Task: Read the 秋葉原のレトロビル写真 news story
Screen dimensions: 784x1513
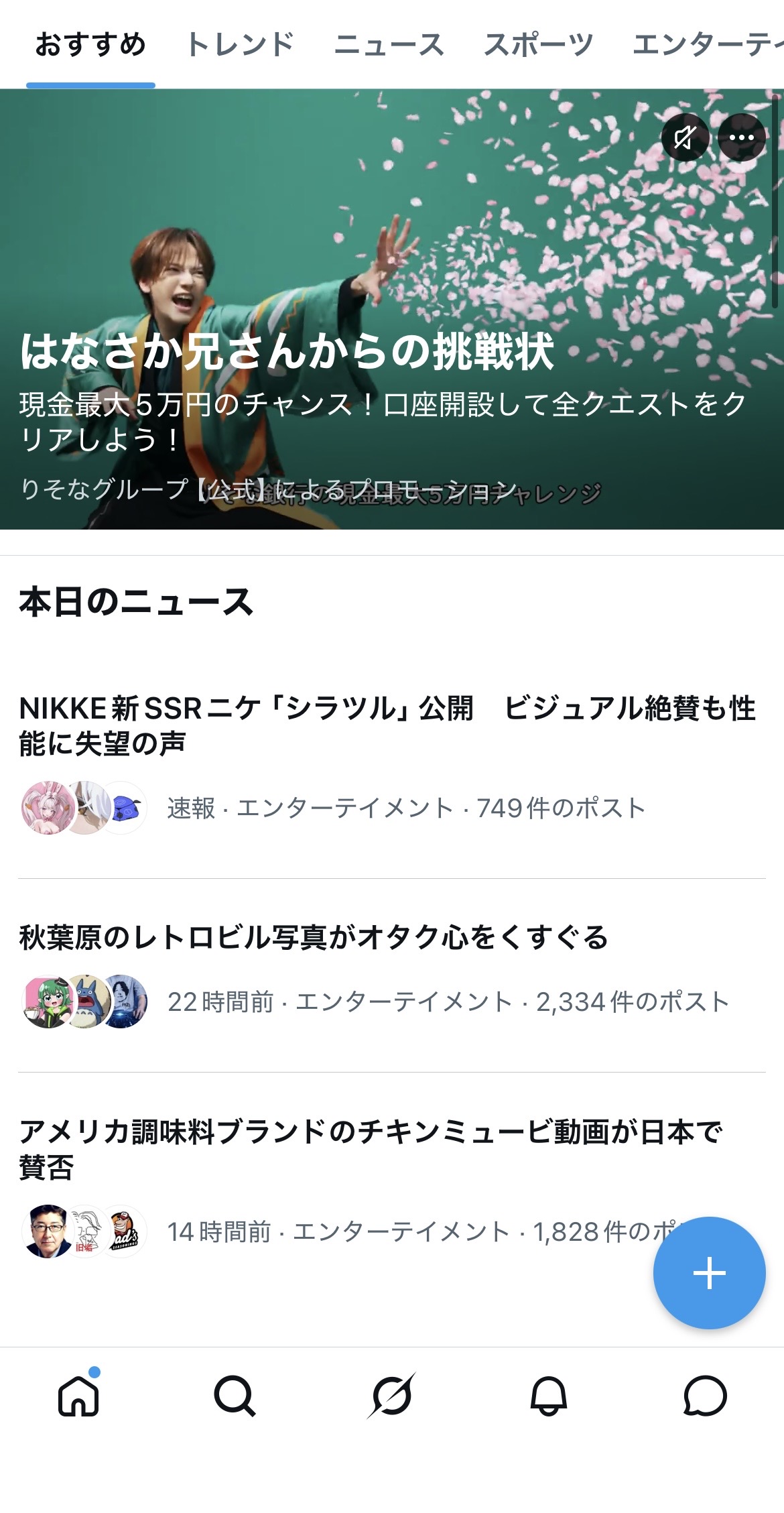Action: [314, 937]
